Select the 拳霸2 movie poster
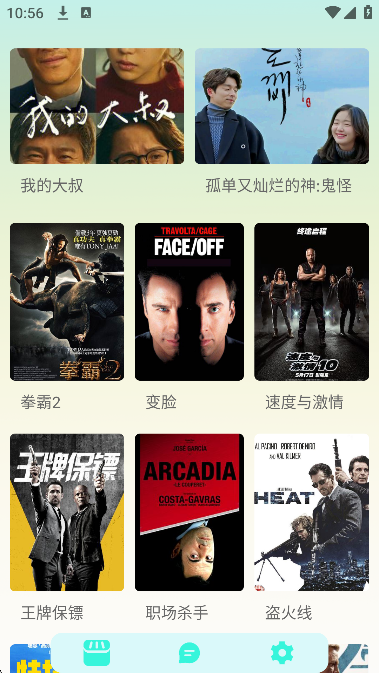379x673 pixels. pyautogui.click(x=67, y=302)
